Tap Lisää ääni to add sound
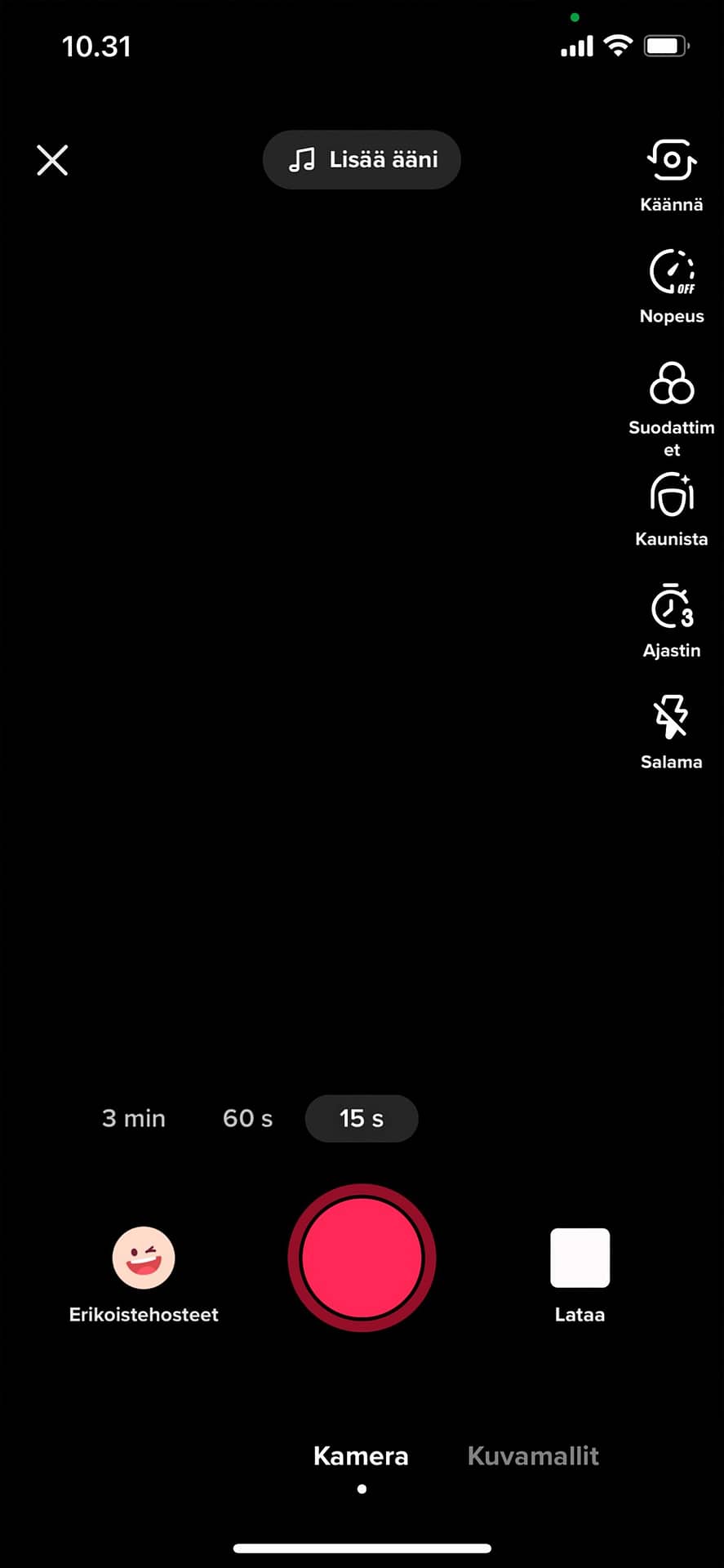The image size is (724, 1568). pyautogui.click(x=362, y=159)
